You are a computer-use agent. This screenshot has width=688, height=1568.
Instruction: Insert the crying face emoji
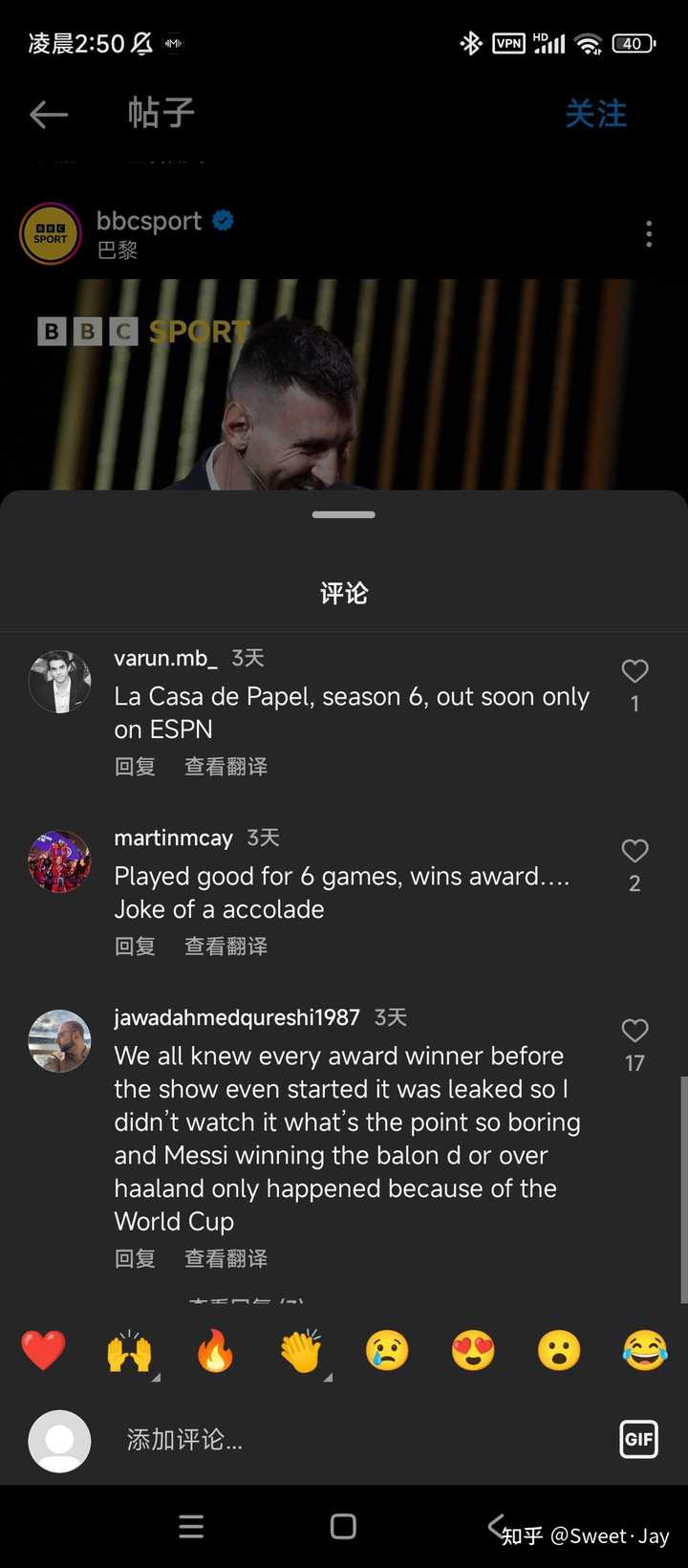[x=387, y=1351]
